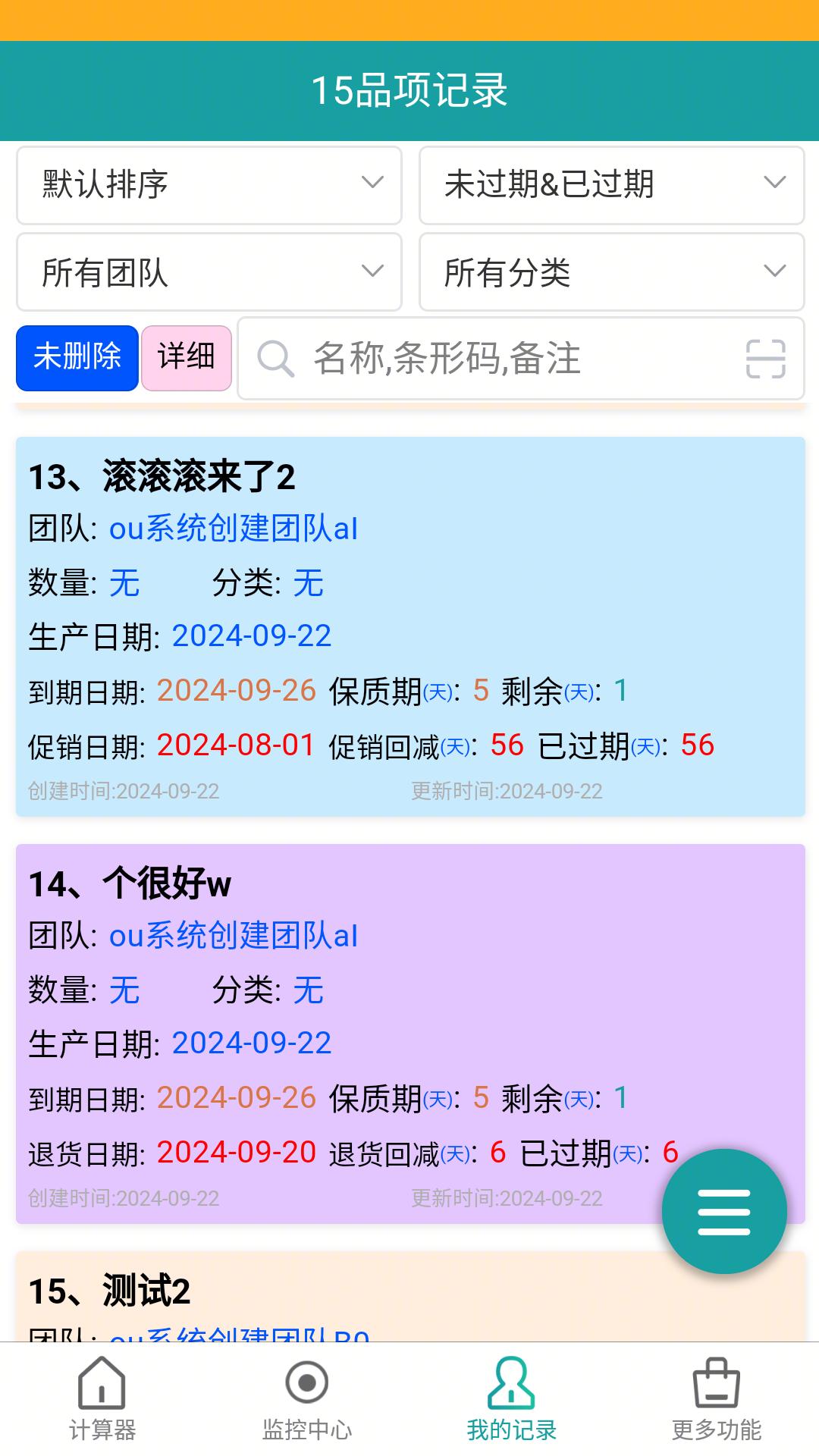This screenshot has height=1456, width=819.
Task: Open the 默认排序 sort dropdown
Action: [209, 185]
